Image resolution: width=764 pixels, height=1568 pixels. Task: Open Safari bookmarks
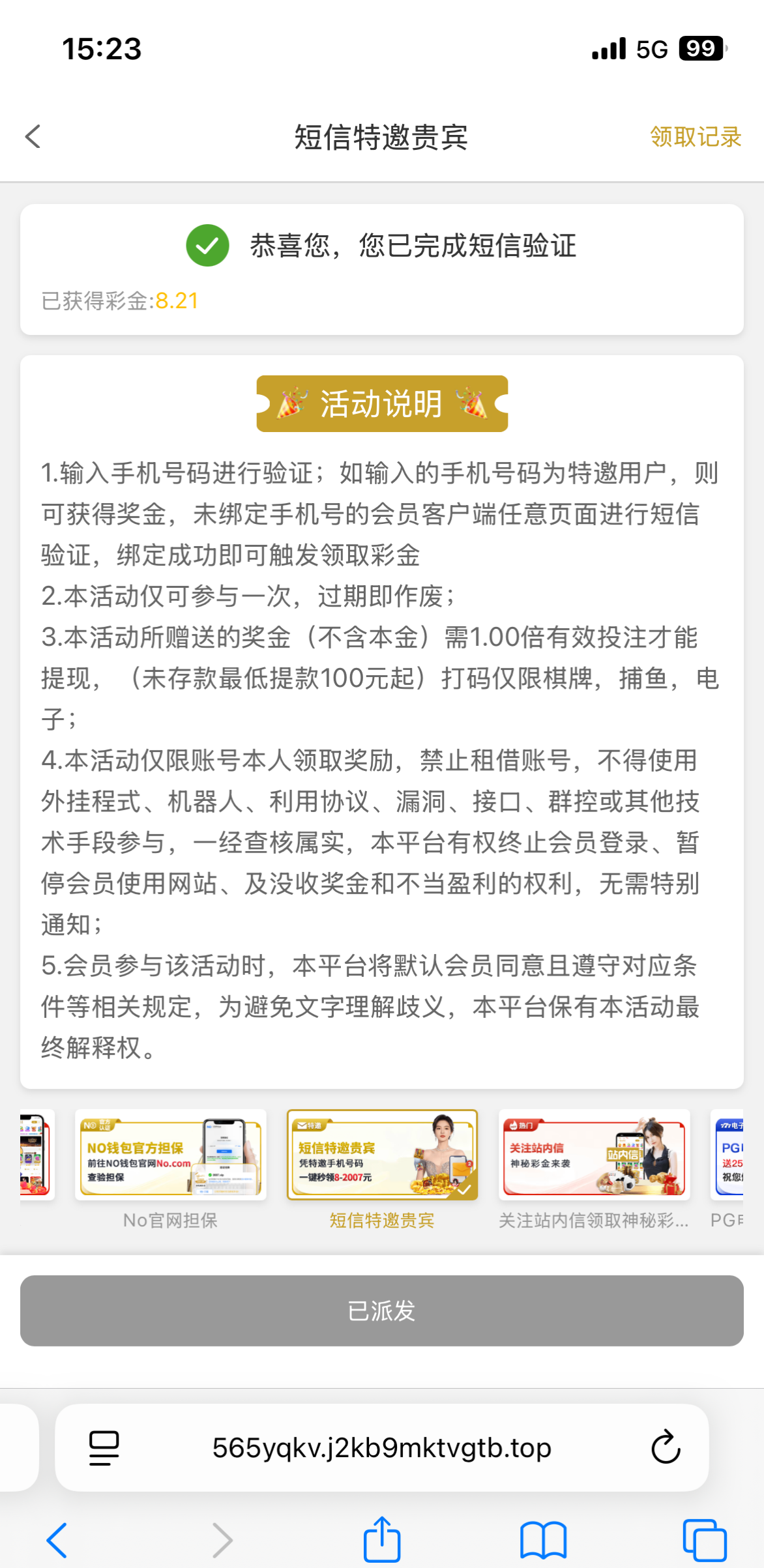543,1540
